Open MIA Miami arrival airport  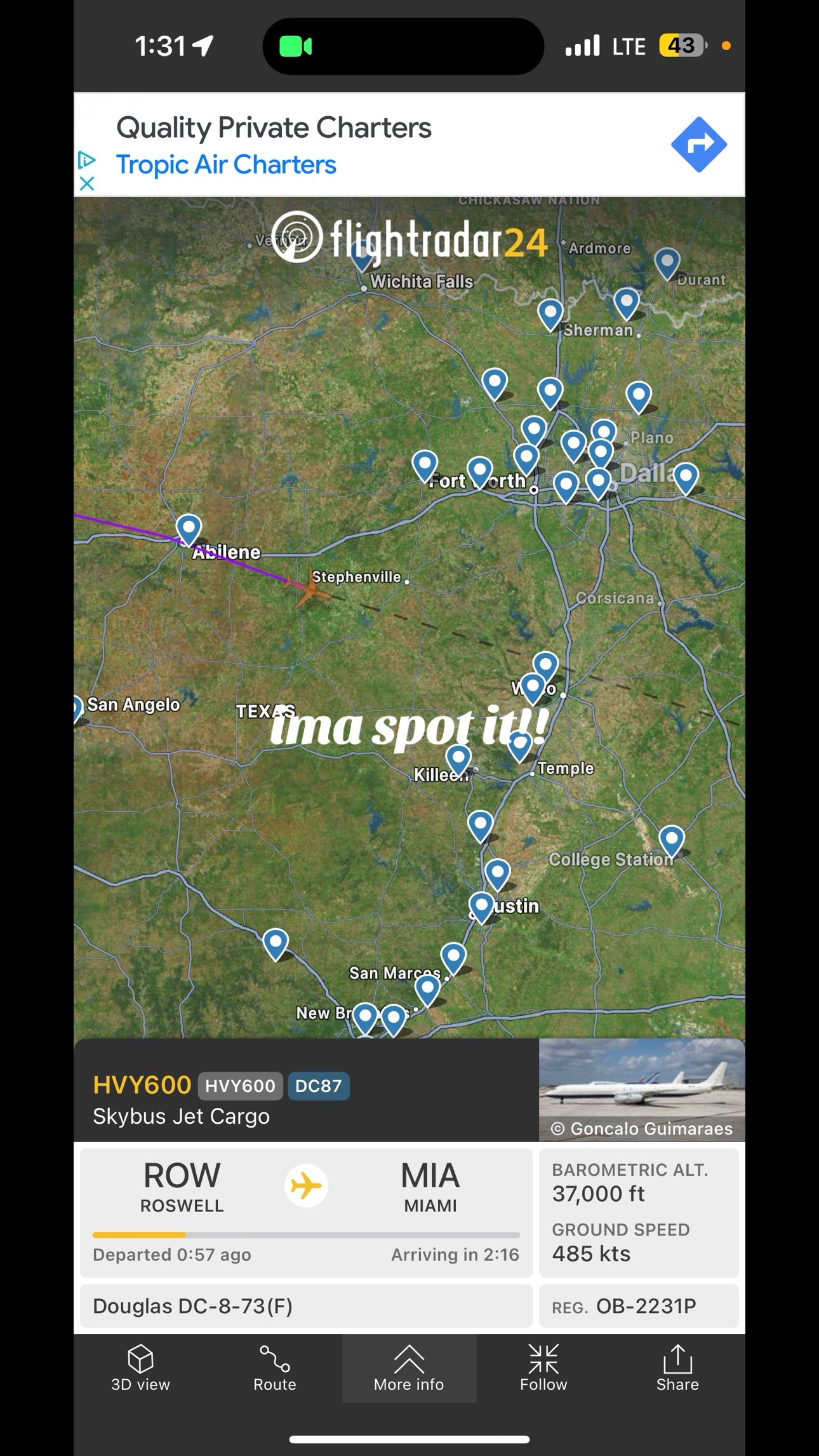tap(430, 1185)
